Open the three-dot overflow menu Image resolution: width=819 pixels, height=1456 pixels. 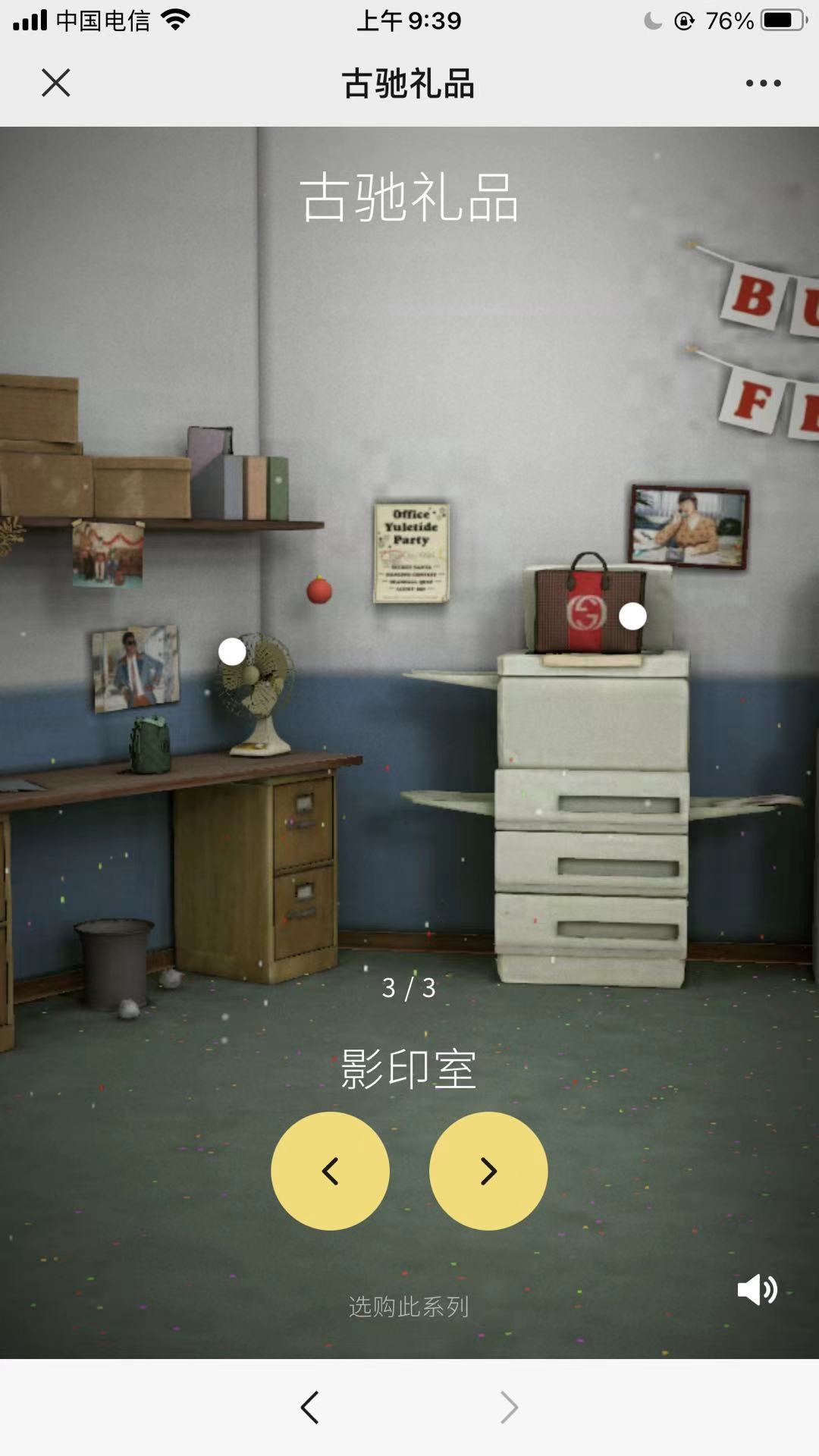(x=763, y=83)
